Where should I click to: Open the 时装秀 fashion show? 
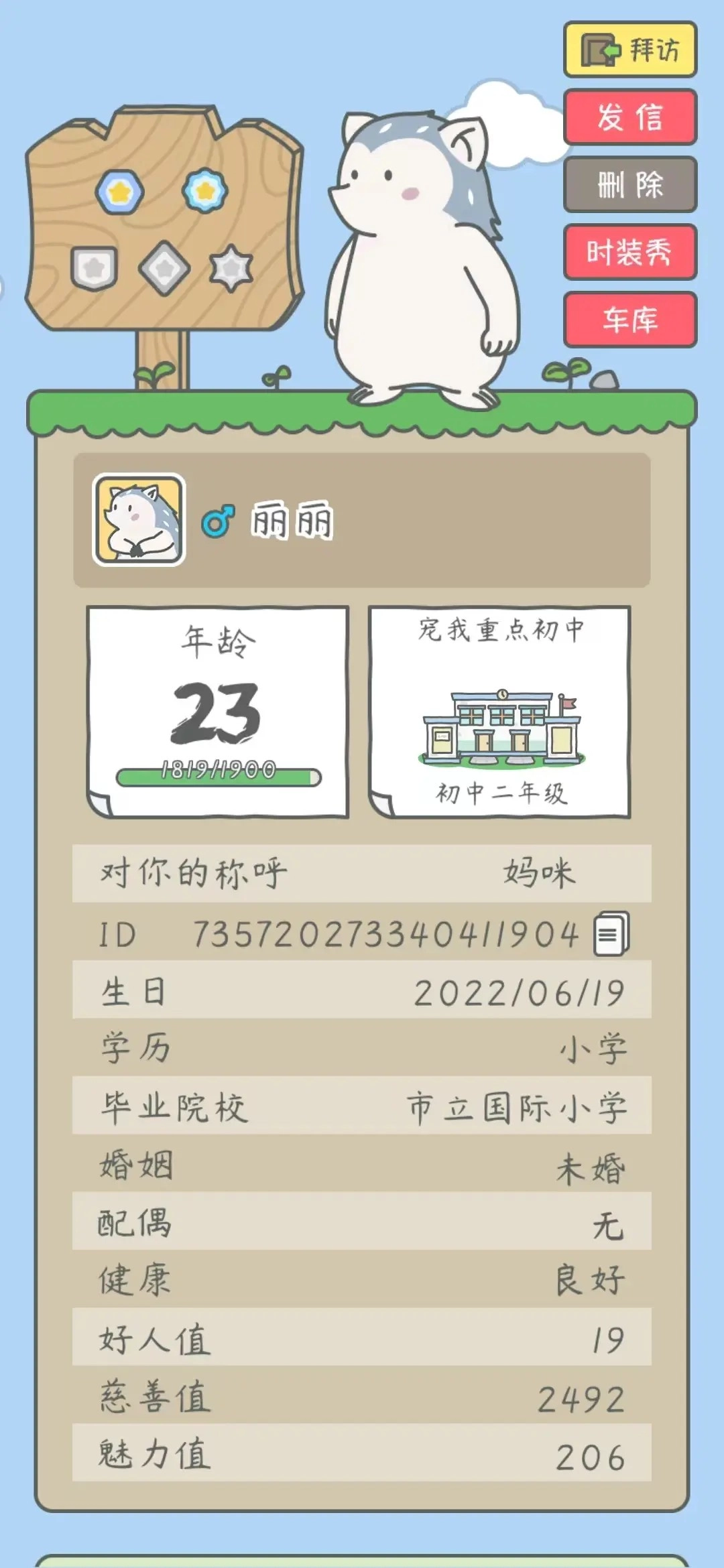point(629,253)
